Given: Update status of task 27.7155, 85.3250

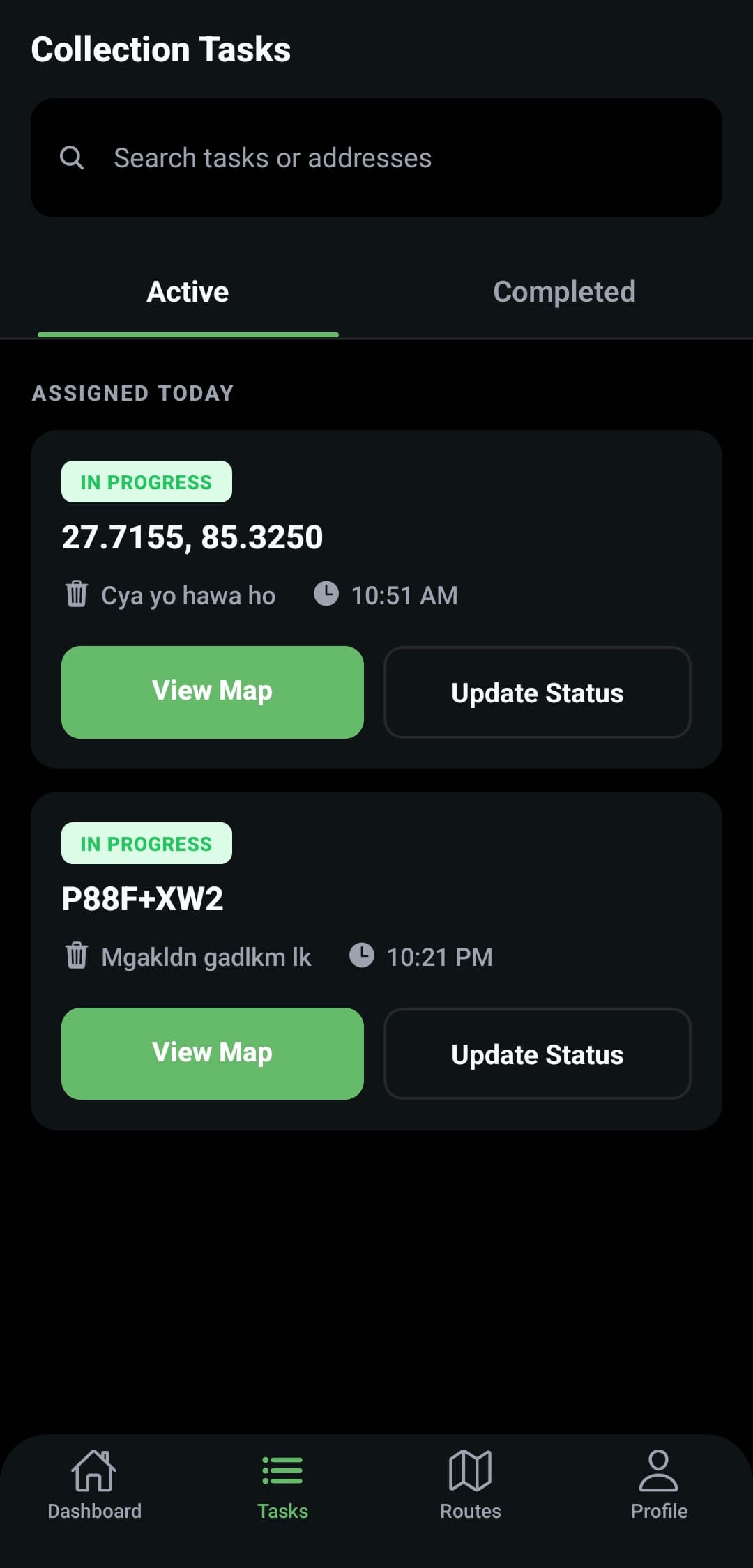Looking at the screenshot, I should (x=538, y=692).
